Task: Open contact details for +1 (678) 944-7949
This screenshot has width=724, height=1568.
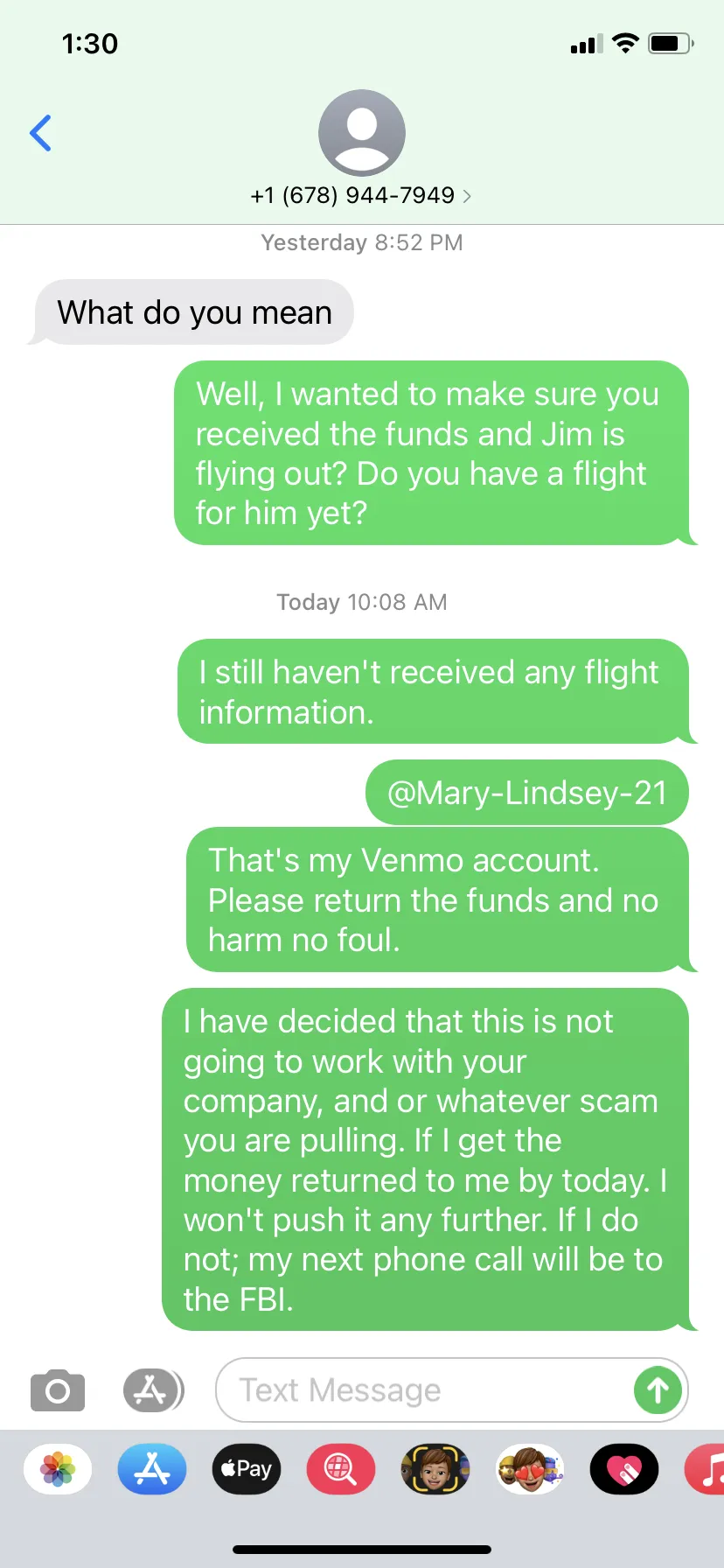Action: 361,195
